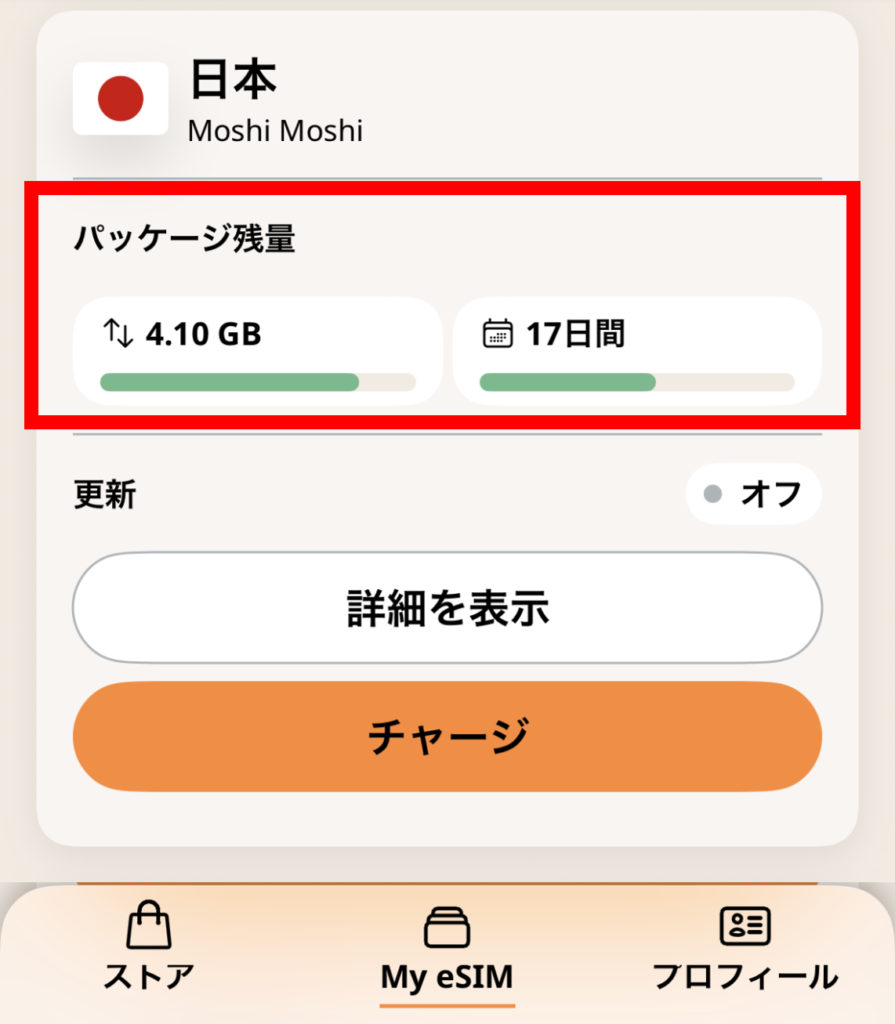Tap the green data usage progress bar

coord(230,382)
